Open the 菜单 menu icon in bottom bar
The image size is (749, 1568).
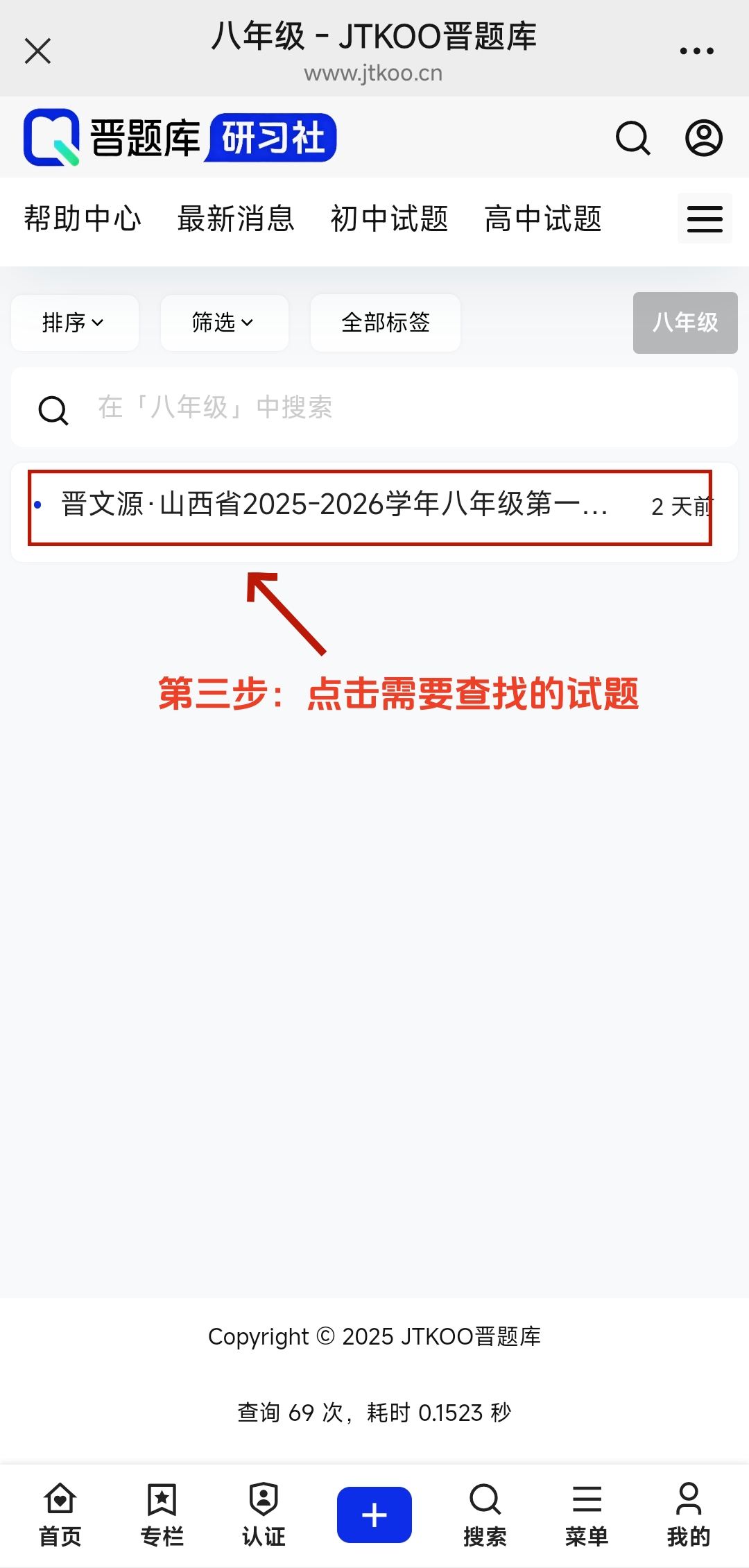pyautogui.click(x=586, y=1512)
